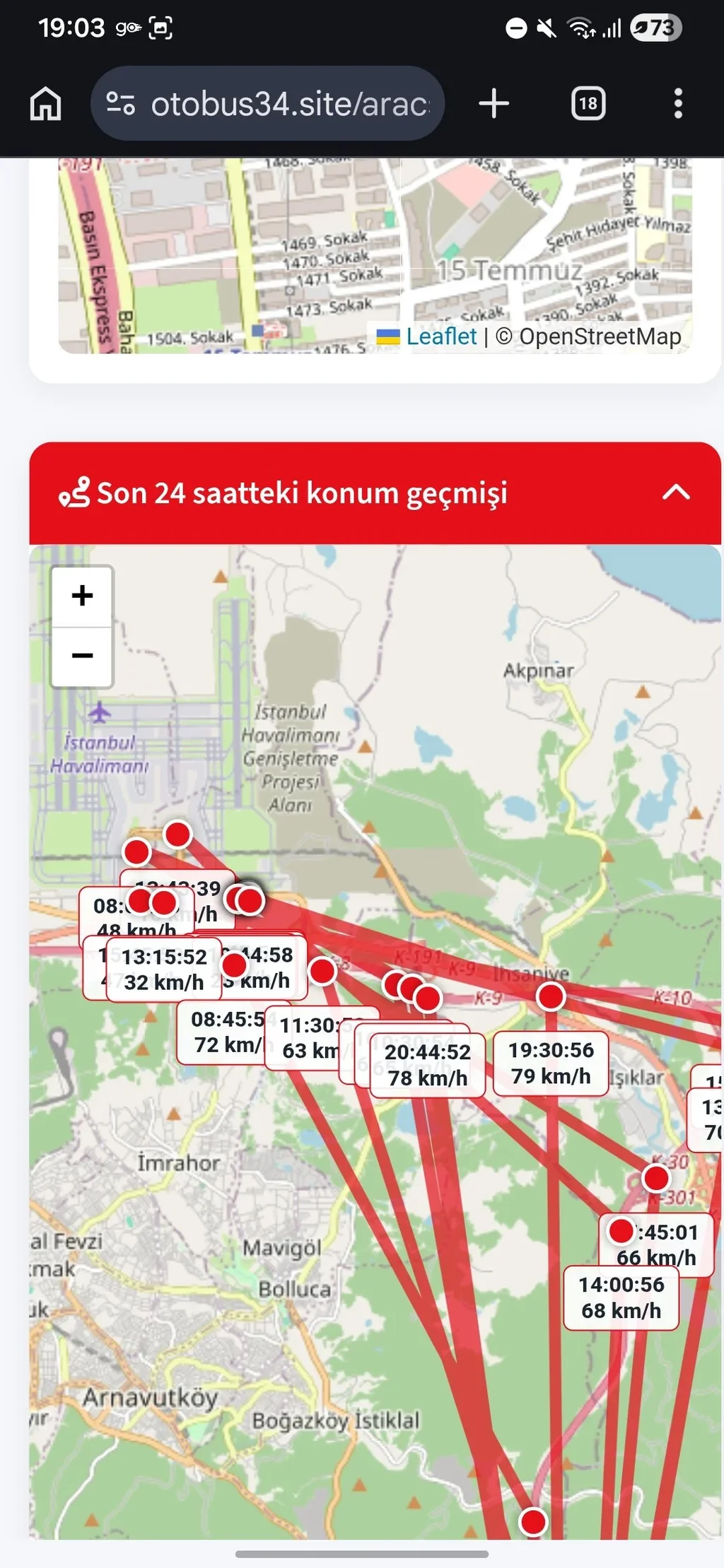Open tab switcher showing 18 tabs
This screenshot has height=1568, width=724.
pyautogui.click(x=588, y=104)
